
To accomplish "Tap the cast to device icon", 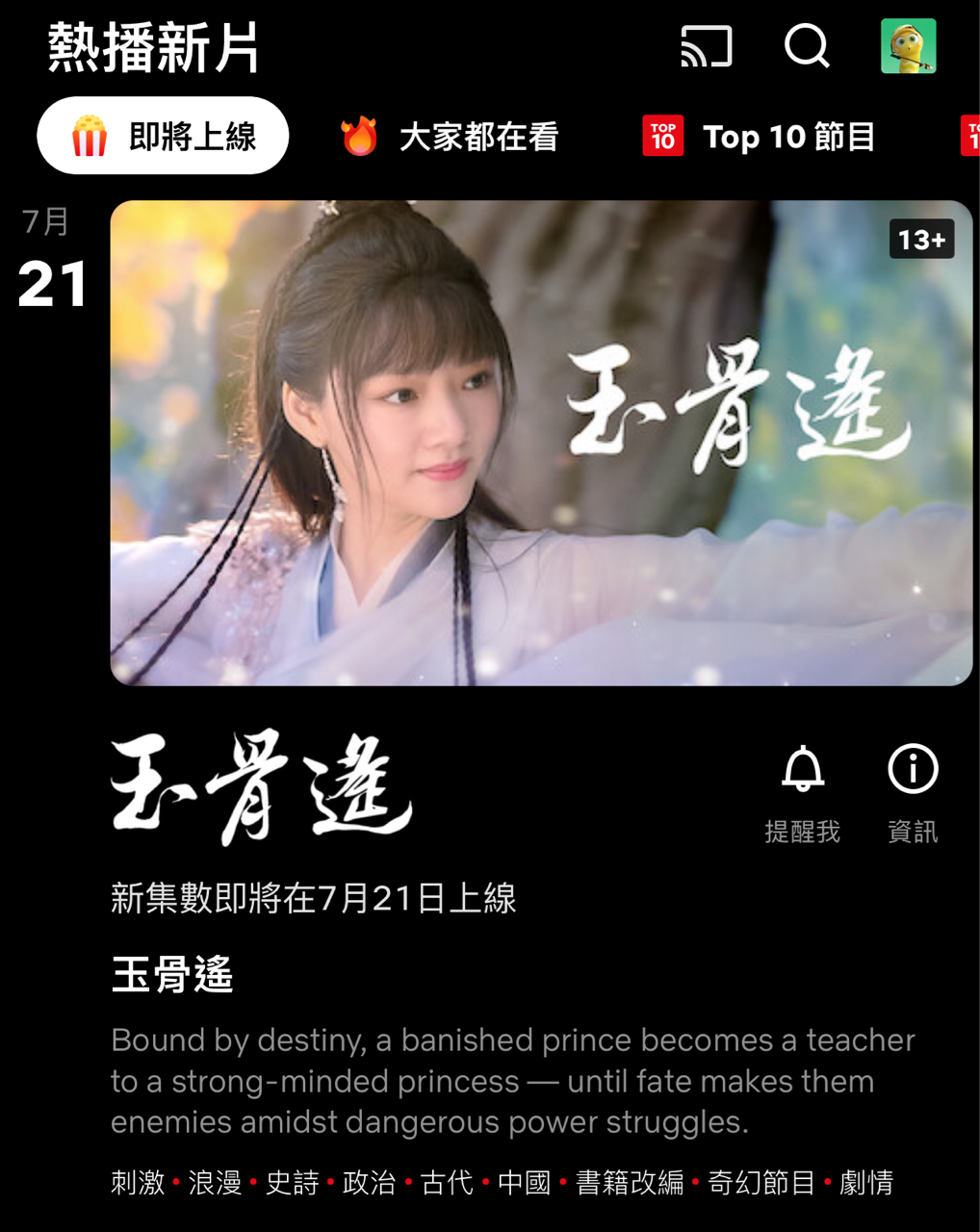I will [707, 46].
